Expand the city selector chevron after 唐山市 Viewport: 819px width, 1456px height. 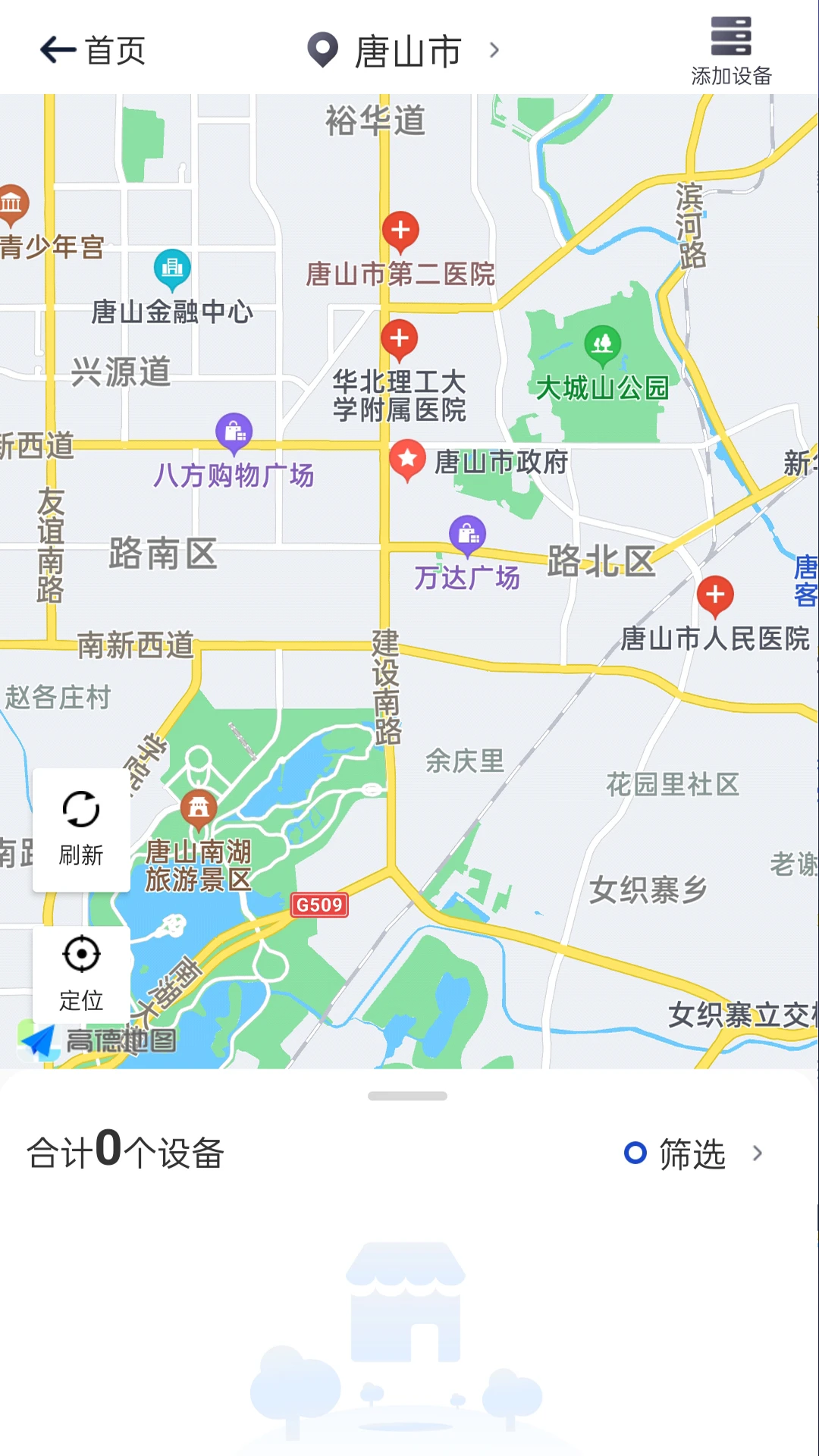(495, 49)
